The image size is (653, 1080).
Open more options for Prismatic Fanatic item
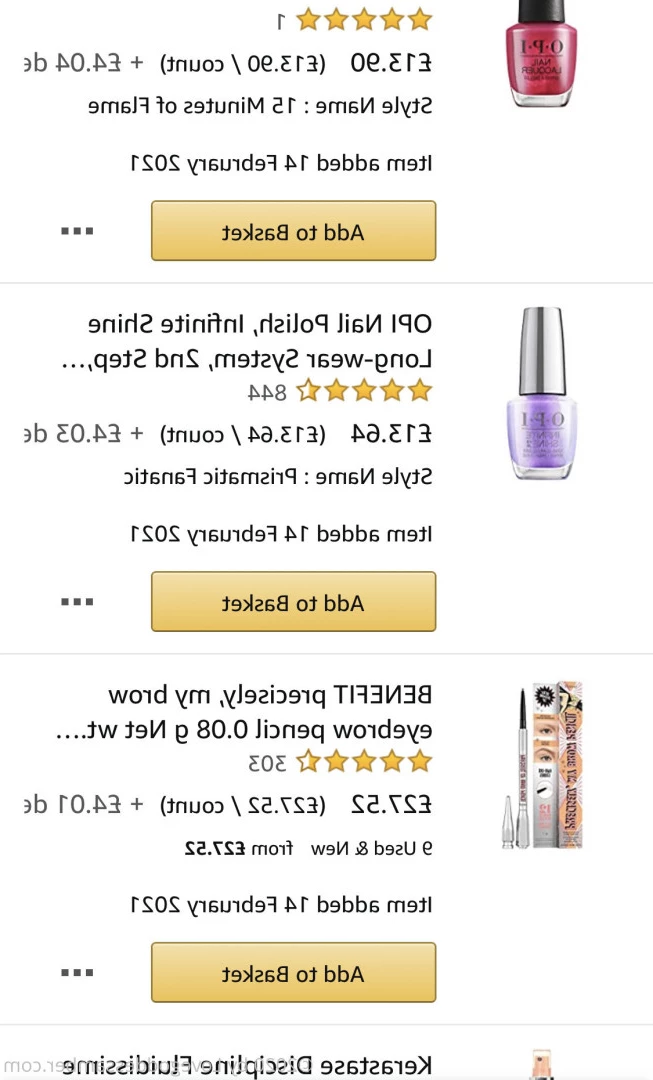point(77,601)
